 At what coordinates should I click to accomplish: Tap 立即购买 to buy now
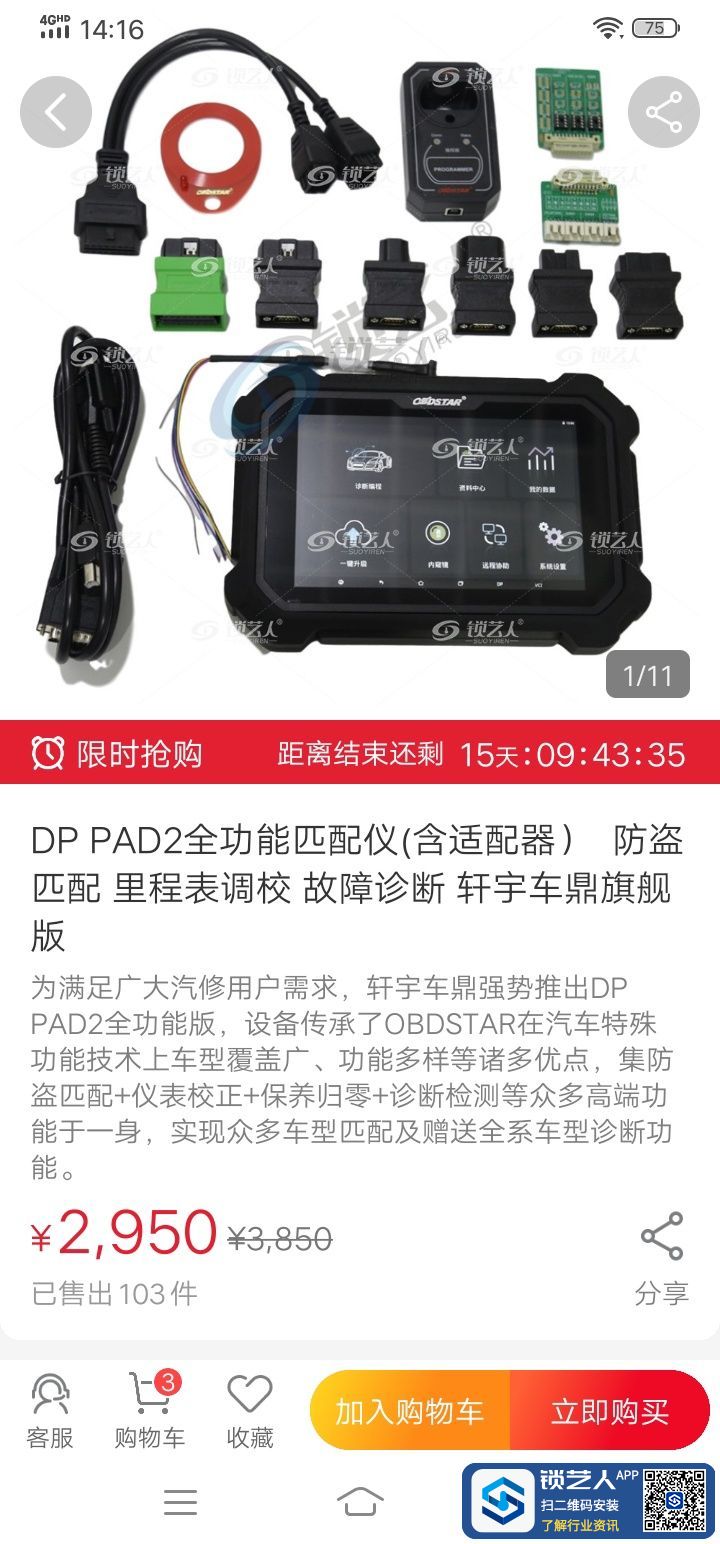click(610, 1410)
